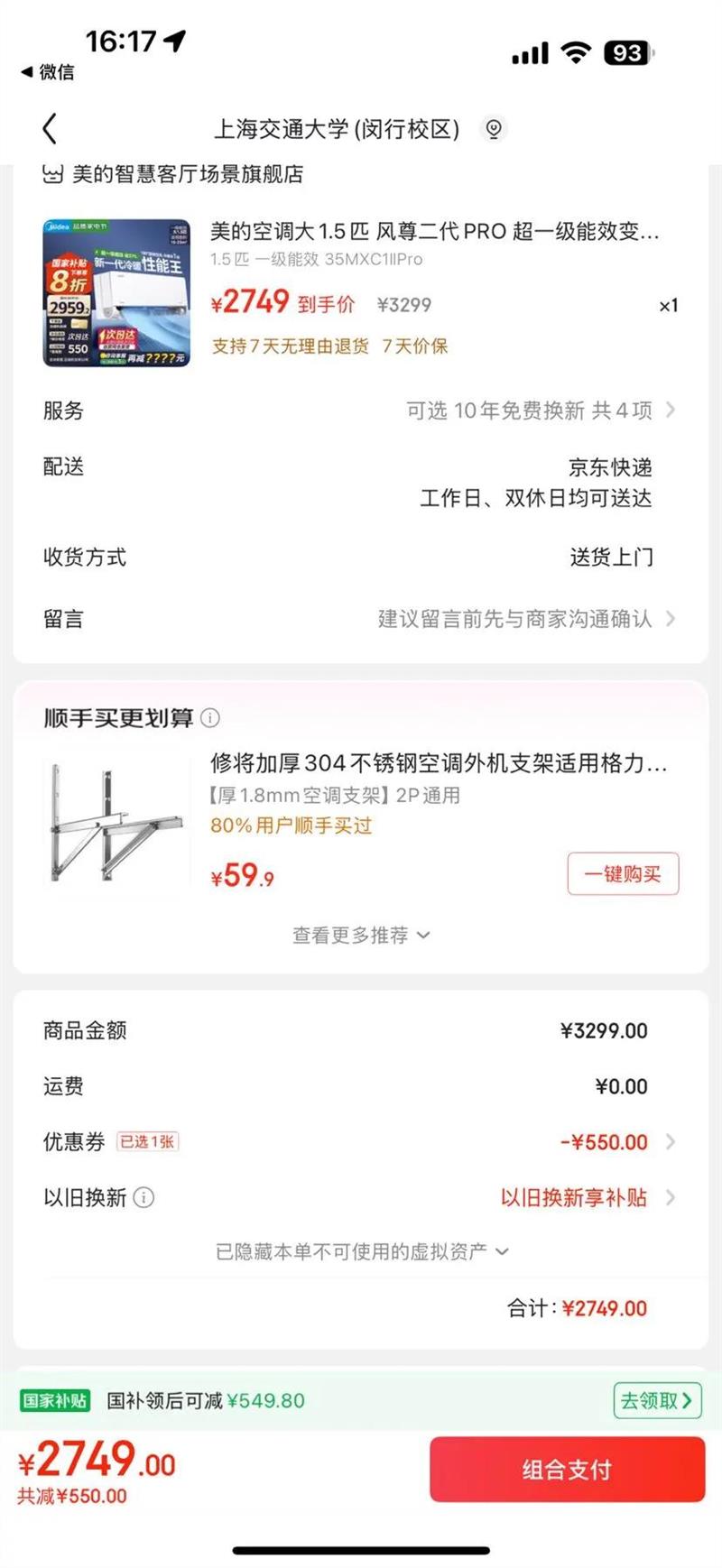
Task: Show info for 以旧换新
Action: pyautogui.click(x=143, y=1198)
